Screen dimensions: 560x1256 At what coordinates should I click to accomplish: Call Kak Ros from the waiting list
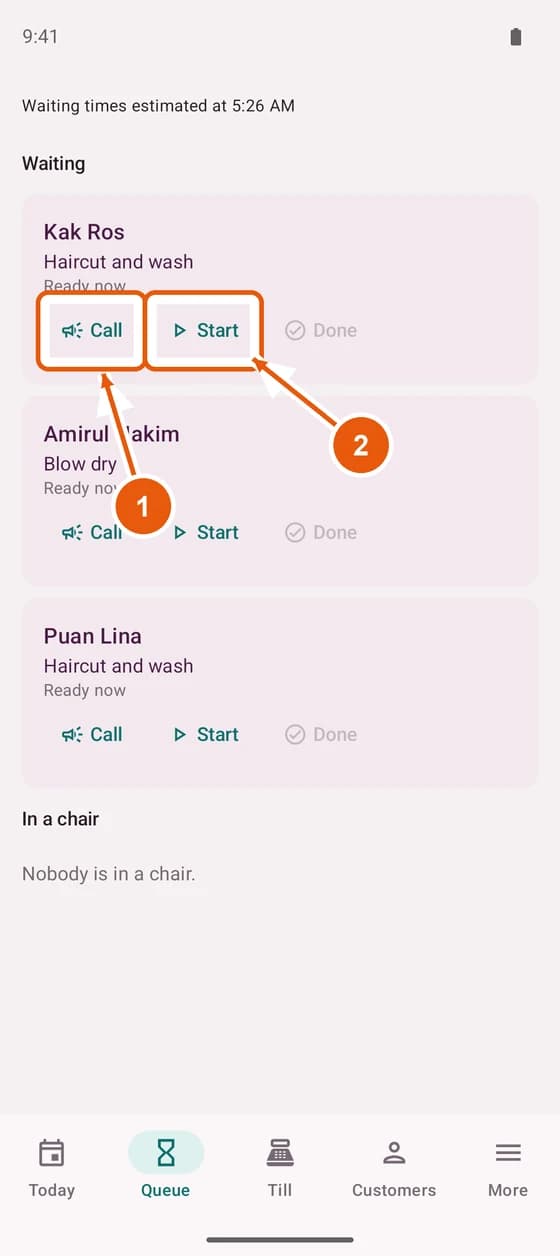[x=91, y=330]
